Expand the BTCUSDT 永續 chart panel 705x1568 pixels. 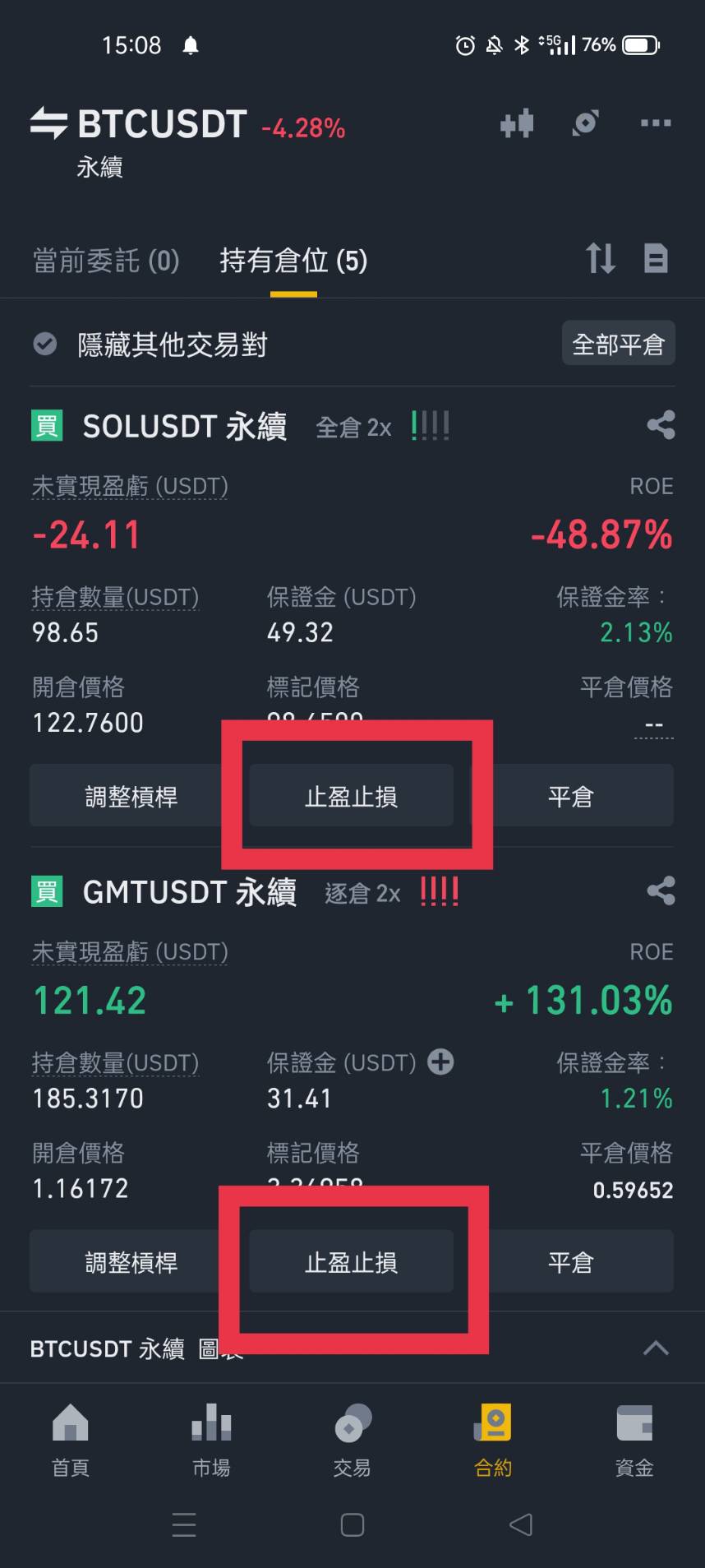coord(655,1348)
